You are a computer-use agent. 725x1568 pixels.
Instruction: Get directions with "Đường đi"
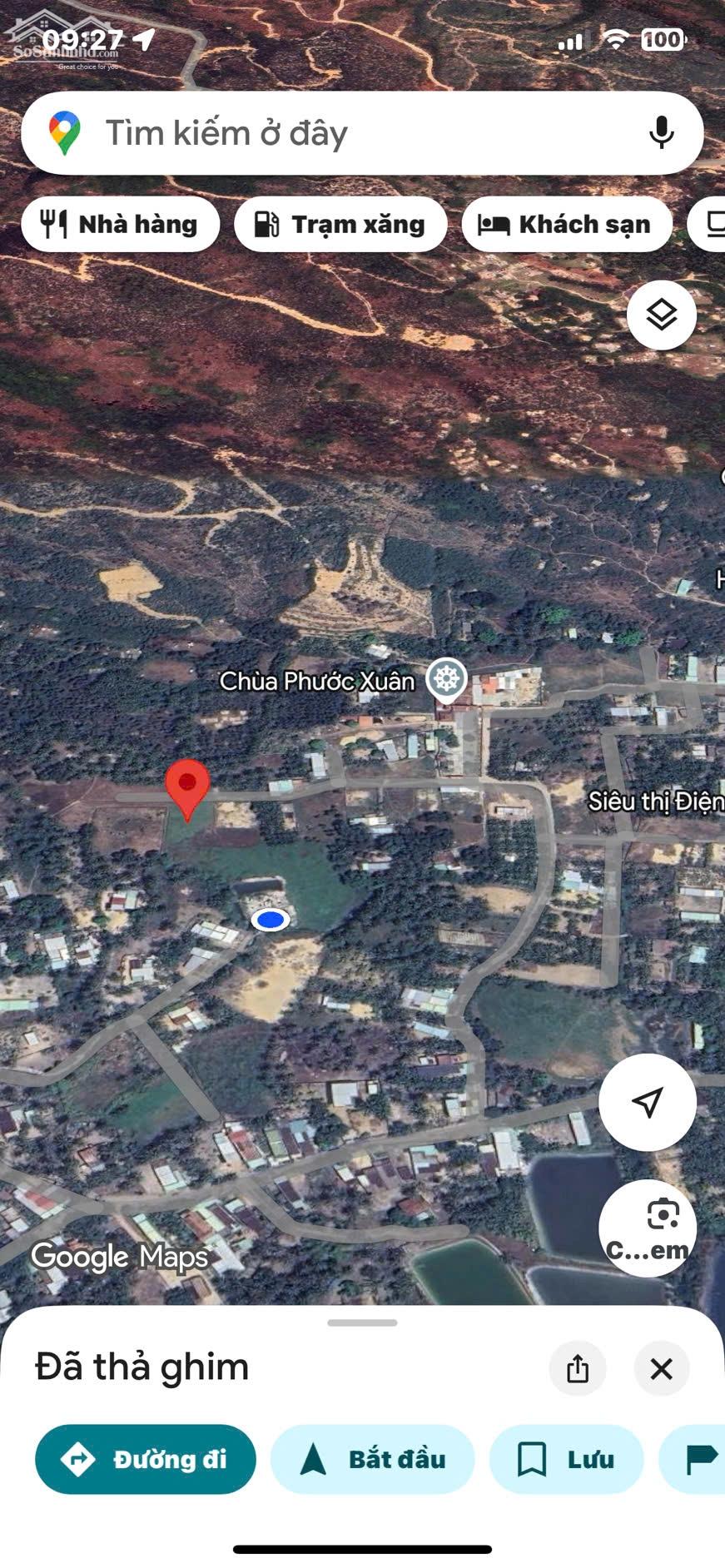(146, 1459)
